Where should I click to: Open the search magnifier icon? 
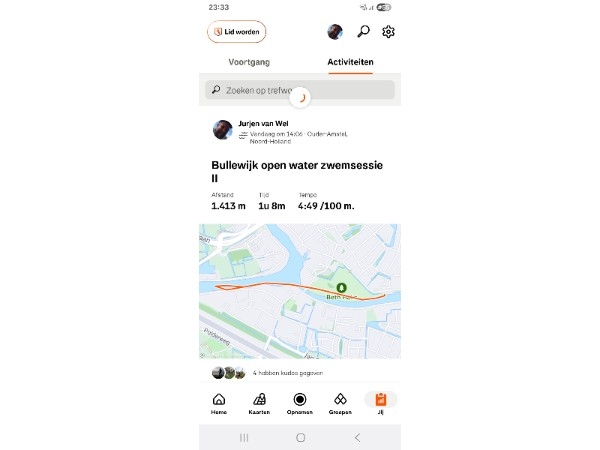[x=363, y=32]
